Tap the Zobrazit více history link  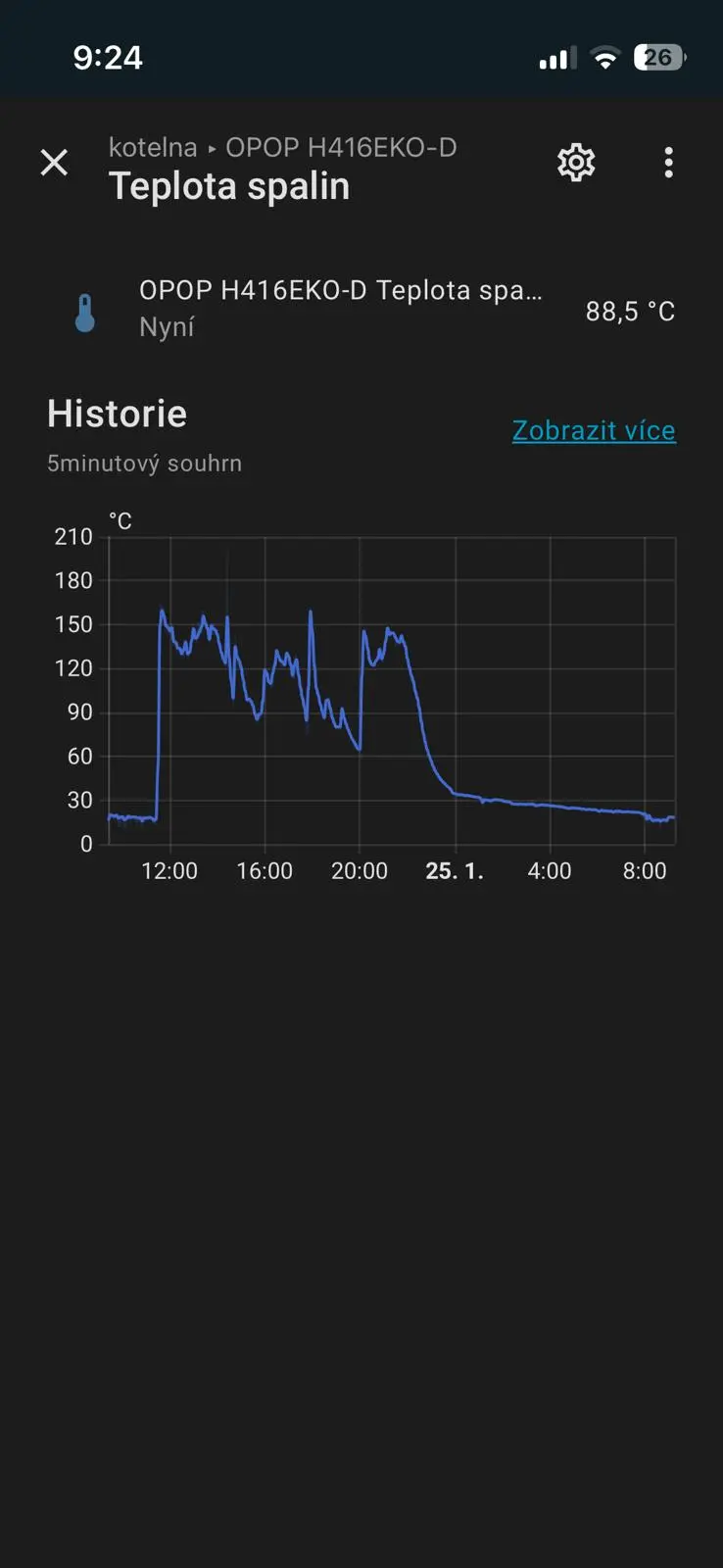pos(594,430)
